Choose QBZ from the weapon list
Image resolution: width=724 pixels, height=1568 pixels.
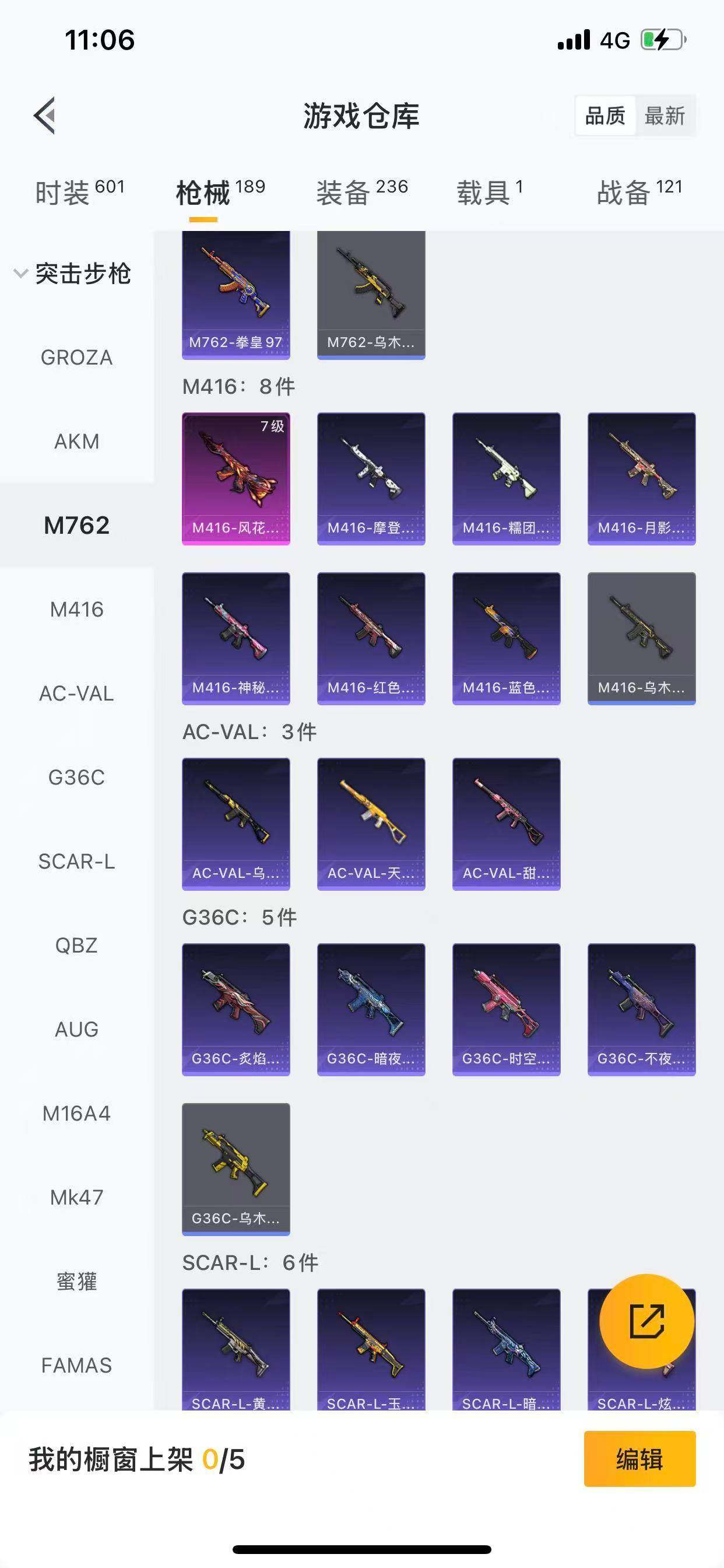77,946
